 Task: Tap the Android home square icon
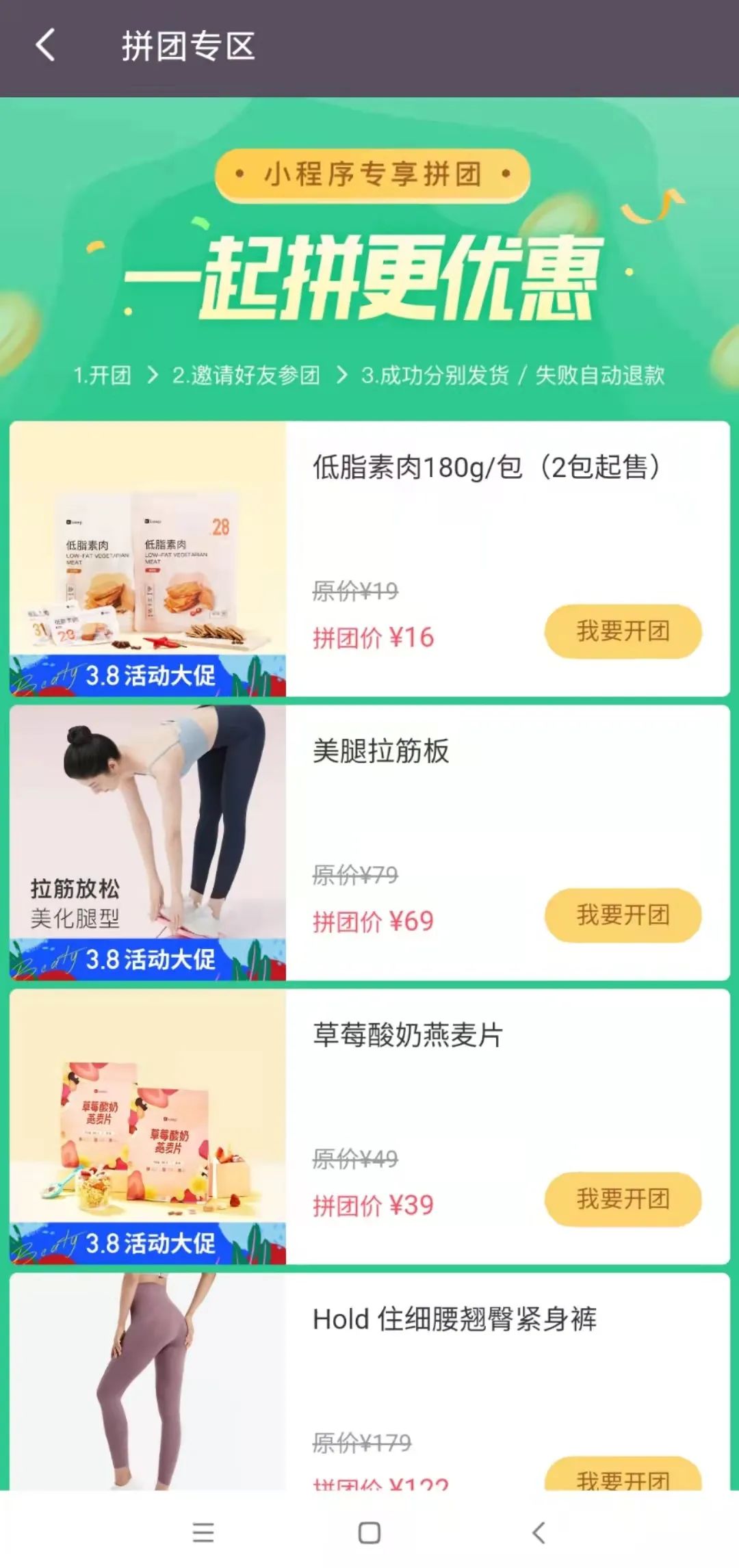pyautogui.click(x=369, y=1531)
